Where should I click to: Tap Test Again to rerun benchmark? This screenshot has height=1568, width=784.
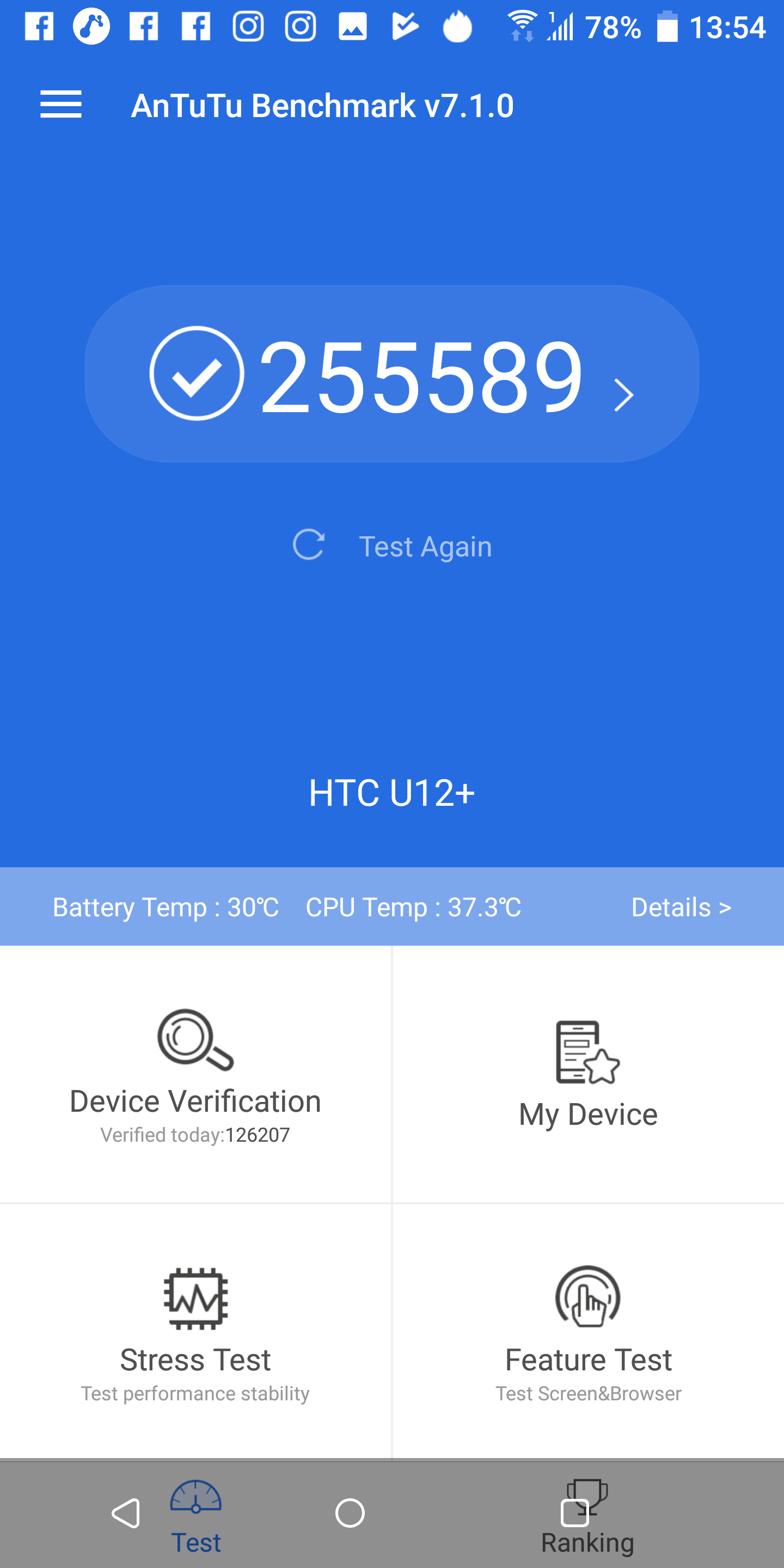[x=392, y=546]
